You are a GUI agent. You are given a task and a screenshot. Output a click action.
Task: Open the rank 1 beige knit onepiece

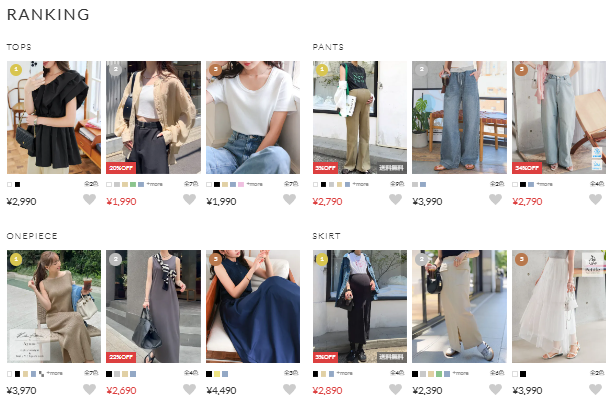53,306
